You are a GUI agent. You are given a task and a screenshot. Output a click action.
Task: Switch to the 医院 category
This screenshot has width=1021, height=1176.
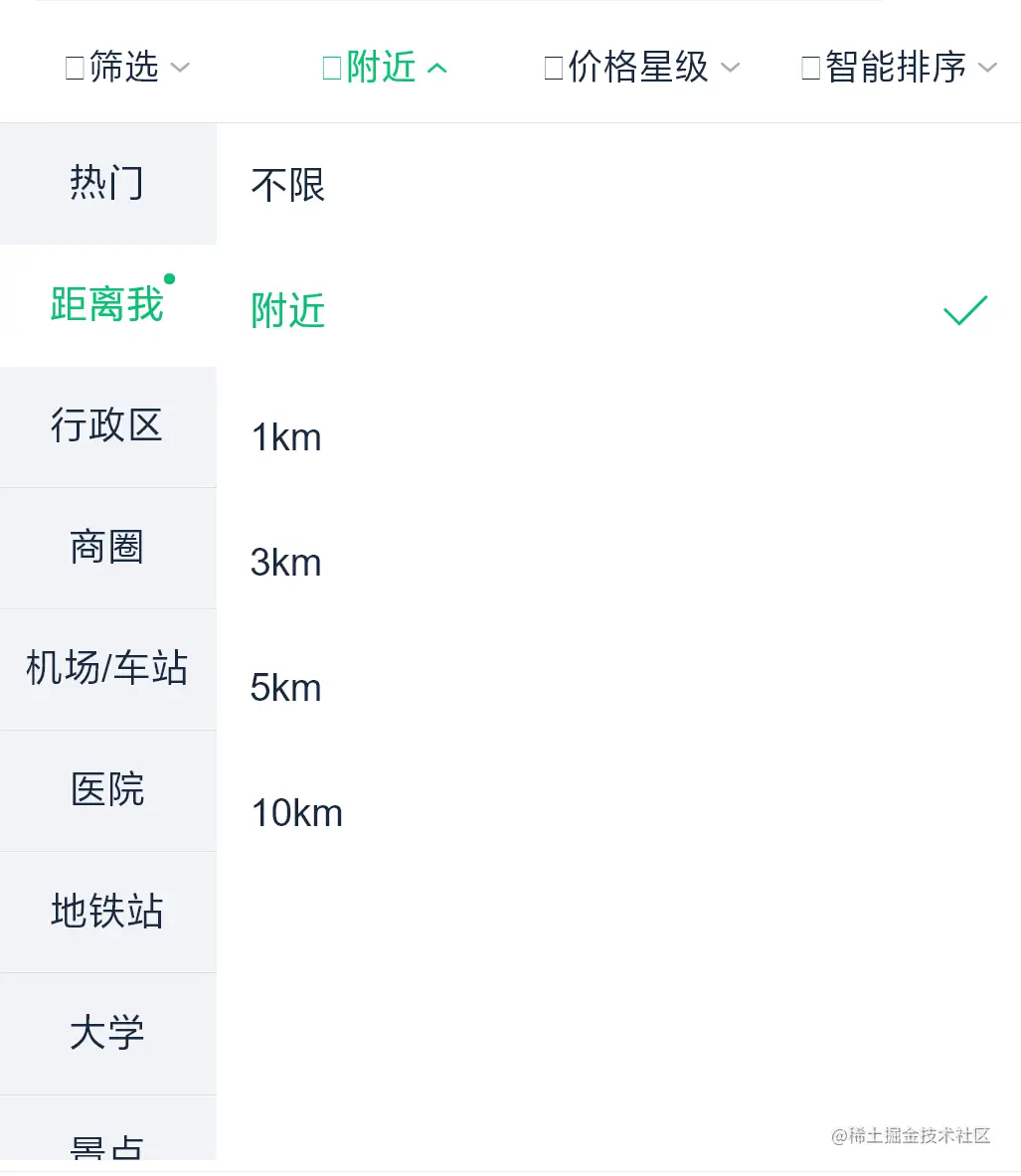point(107,790)
